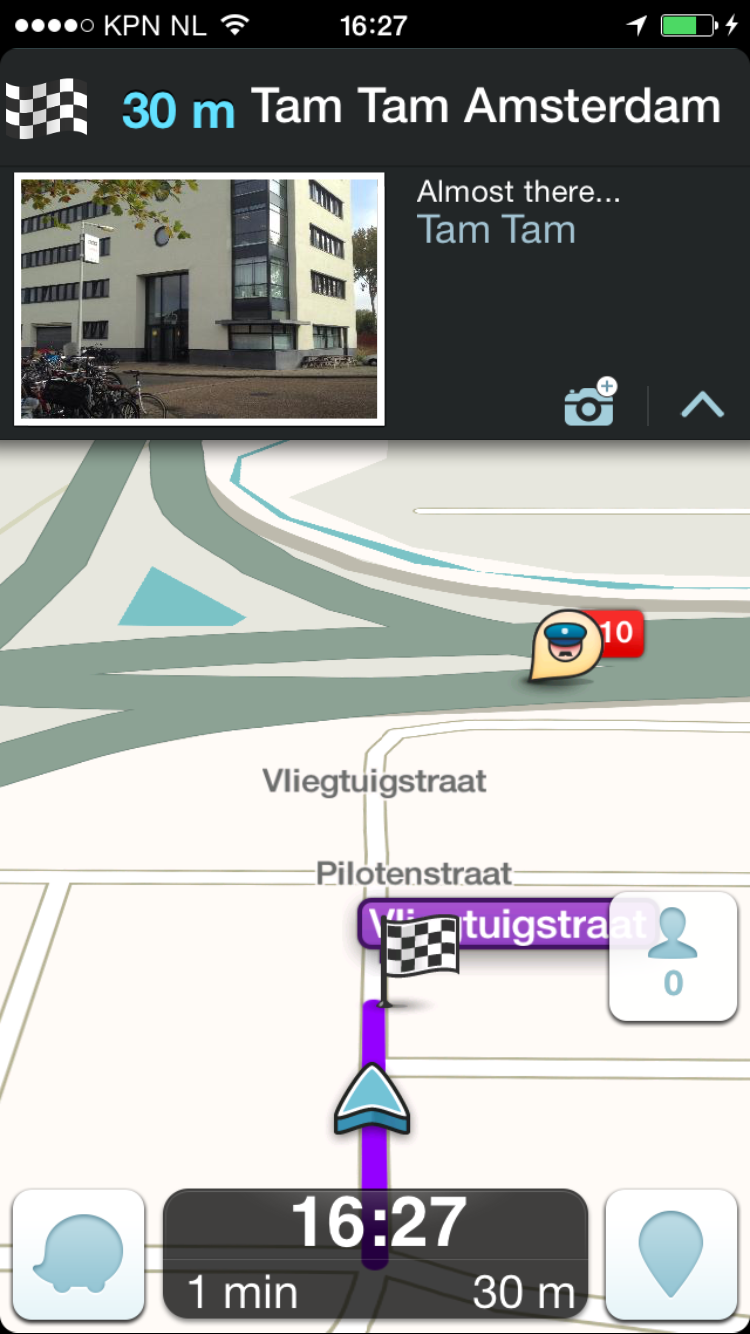Open the ETA bar showing 16:27
Viewport: 750px width, 1334px height.
(x=375, y=1254)
